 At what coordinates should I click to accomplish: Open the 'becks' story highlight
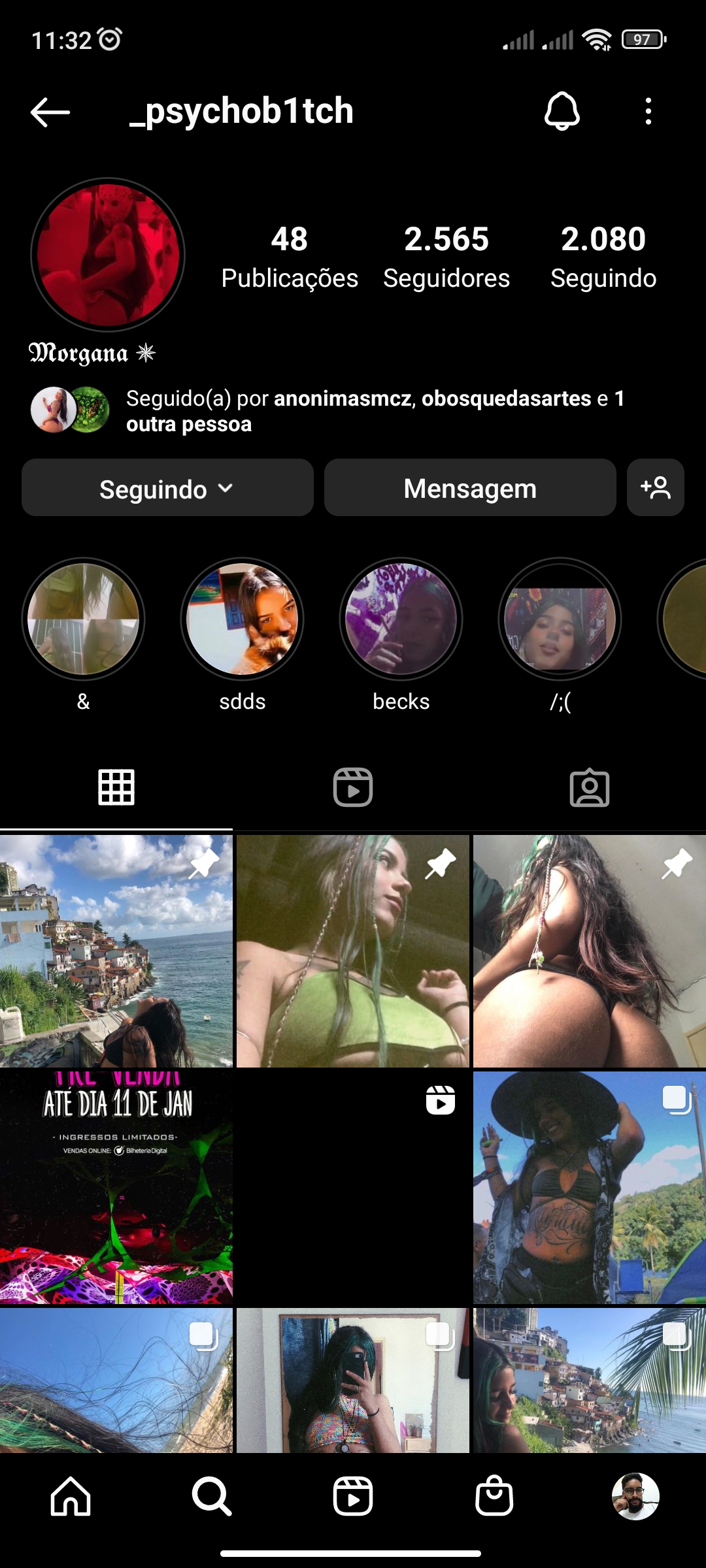(x=401, y=619)
